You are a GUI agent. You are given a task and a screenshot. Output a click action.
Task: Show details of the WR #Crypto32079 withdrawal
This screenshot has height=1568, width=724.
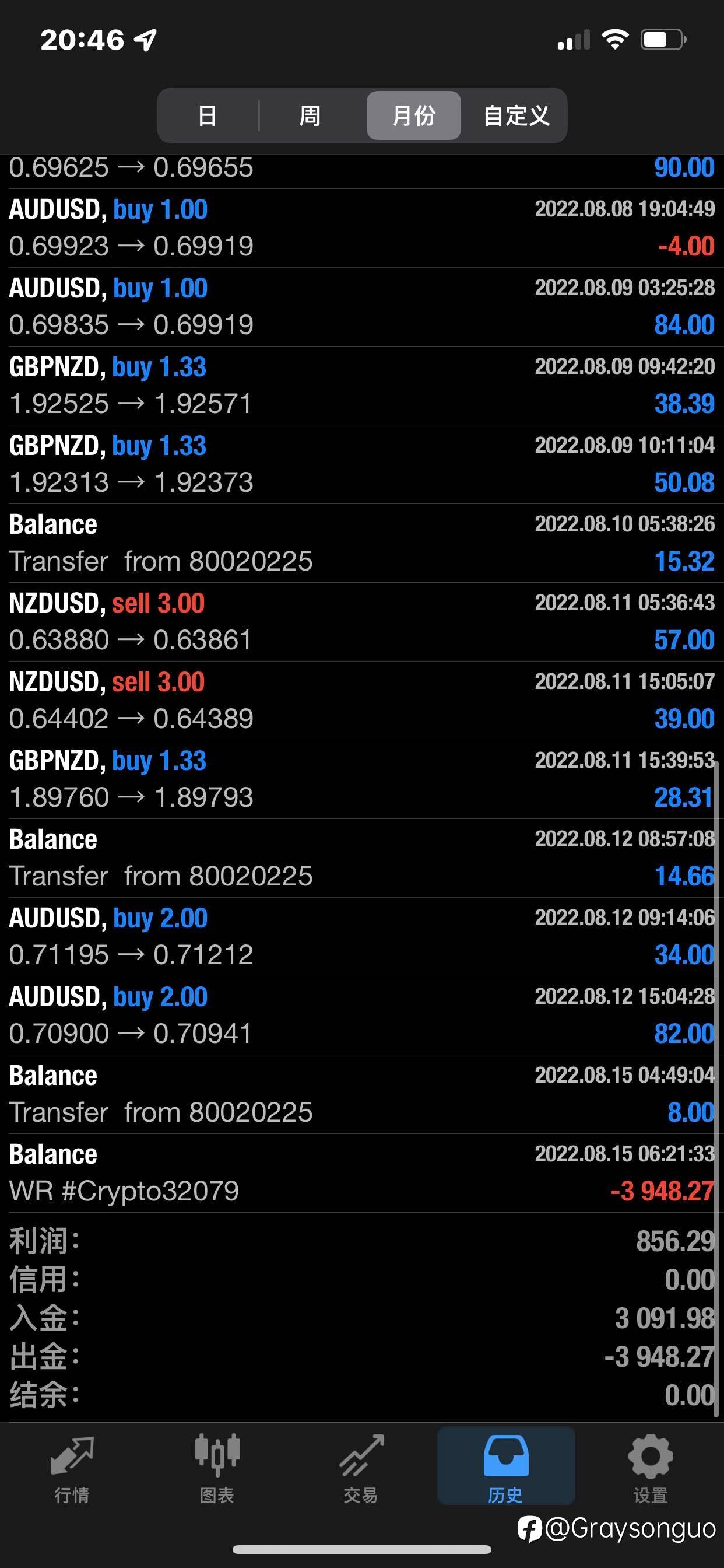(x=361, y=1172)
